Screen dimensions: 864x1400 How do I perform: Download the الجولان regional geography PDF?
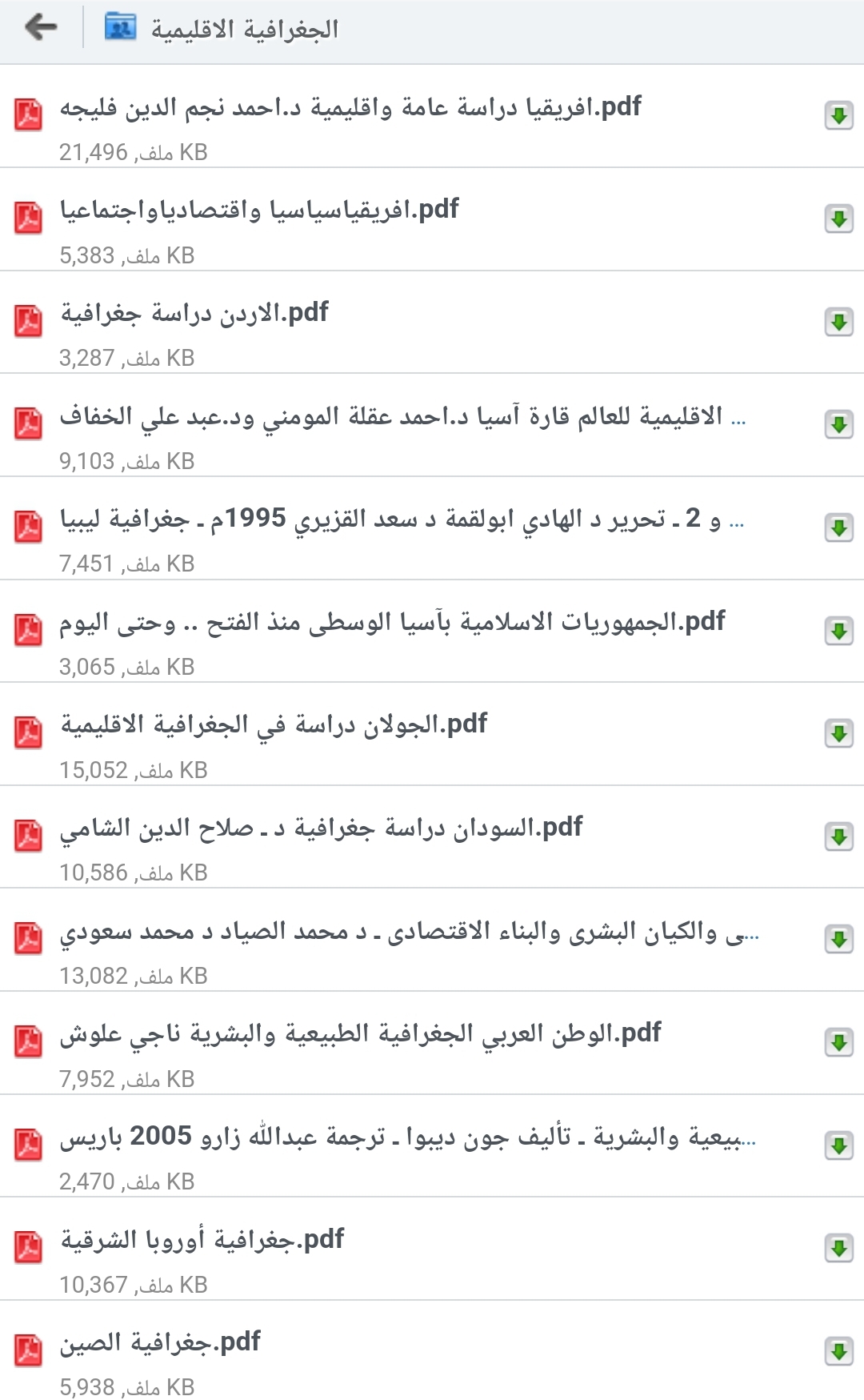[x=838, y=734]
